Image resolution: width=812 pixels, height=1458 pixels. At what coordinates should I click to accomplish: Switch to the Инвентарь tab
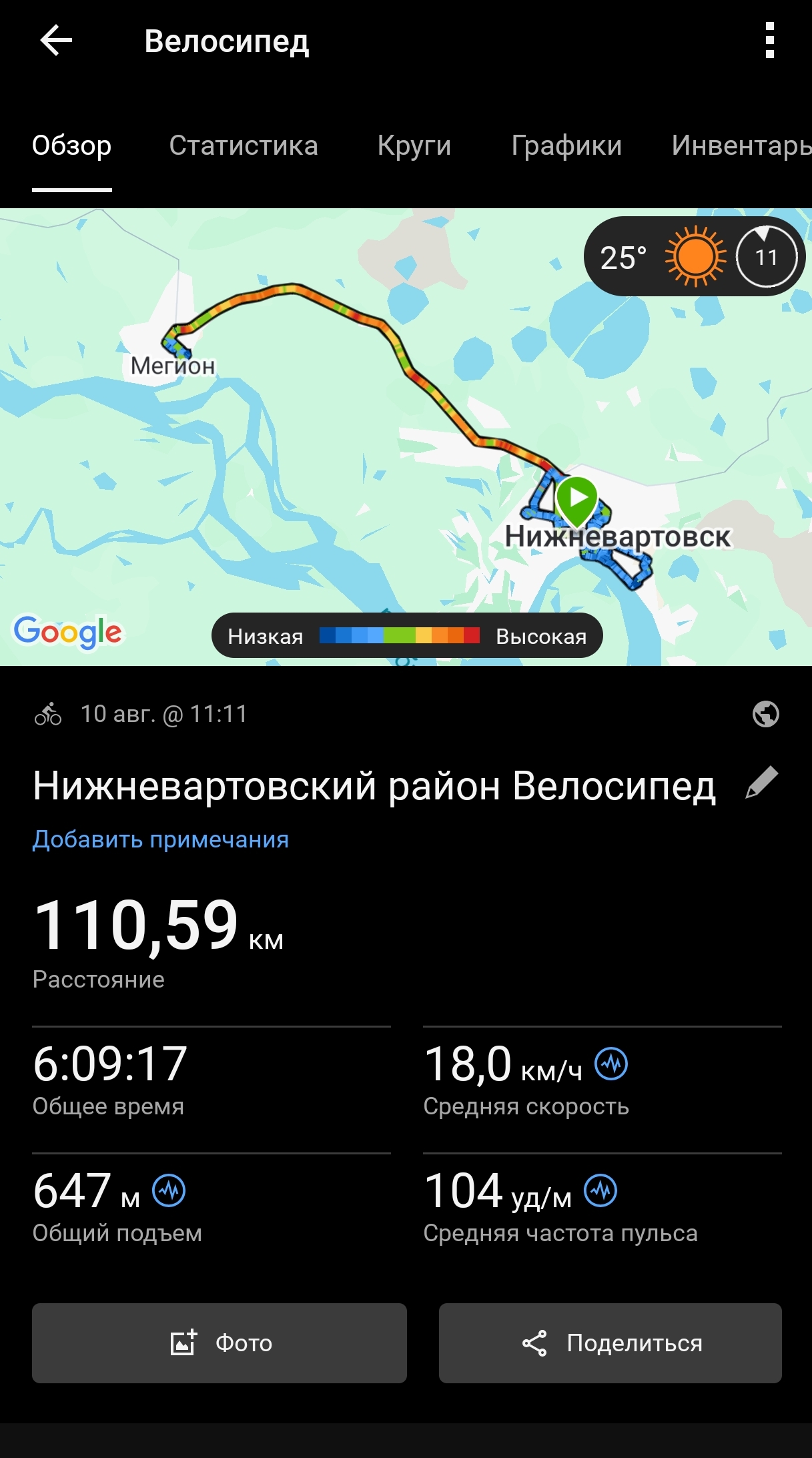click(x=741, y=145)
